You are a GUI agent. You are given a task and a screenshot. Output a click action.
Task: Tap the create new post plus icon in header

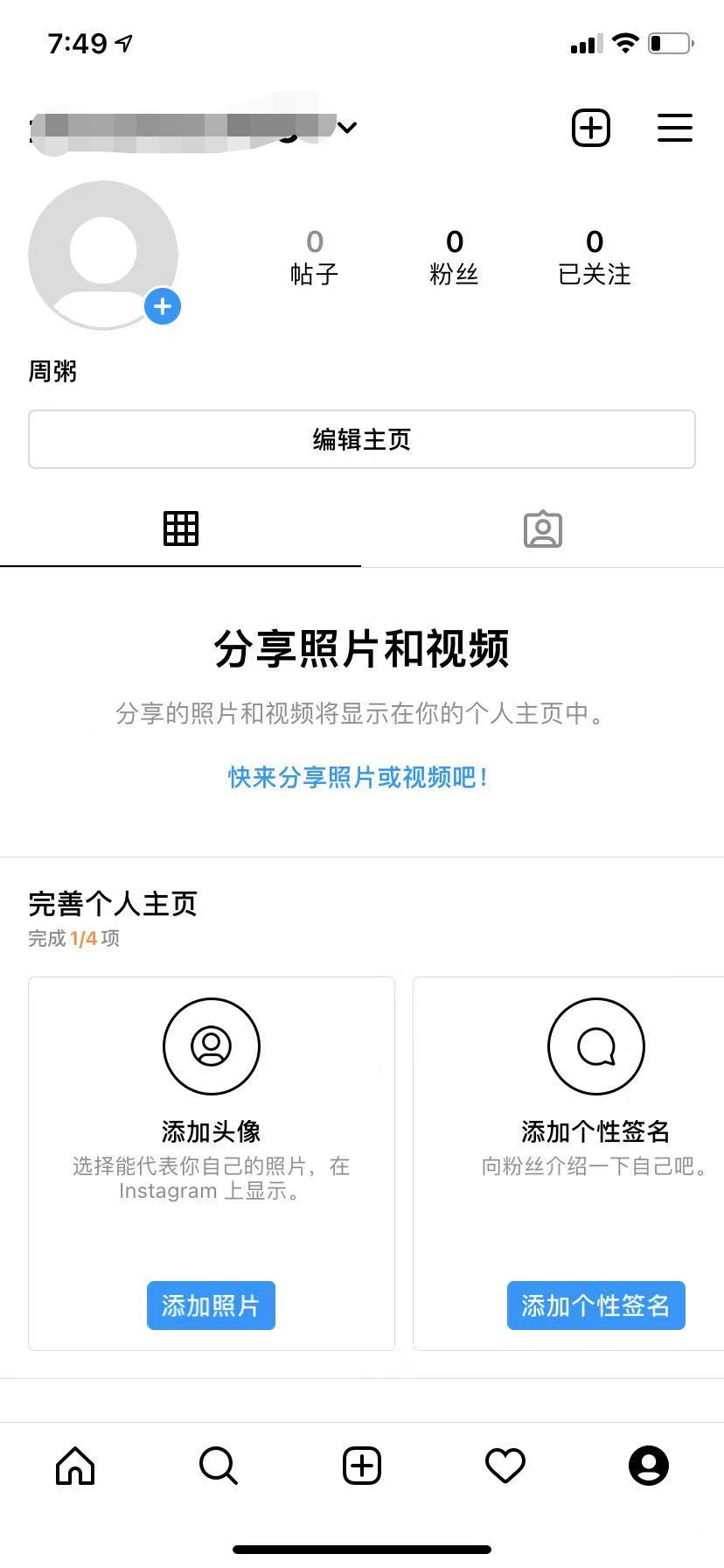click(x=590, y=129)
